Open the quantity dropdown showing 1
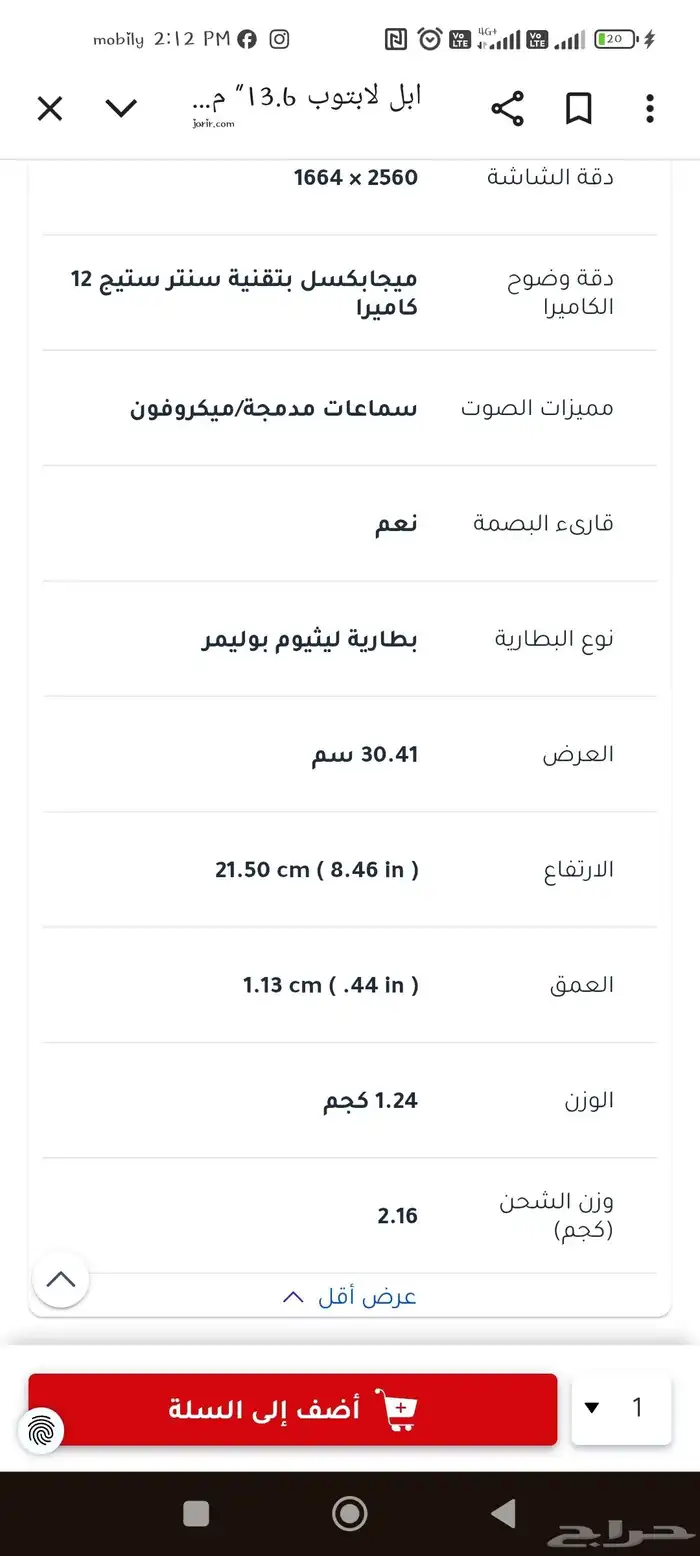This screenshot has height=1556, width=700. pyautogui.click(x=620, y=1408)
